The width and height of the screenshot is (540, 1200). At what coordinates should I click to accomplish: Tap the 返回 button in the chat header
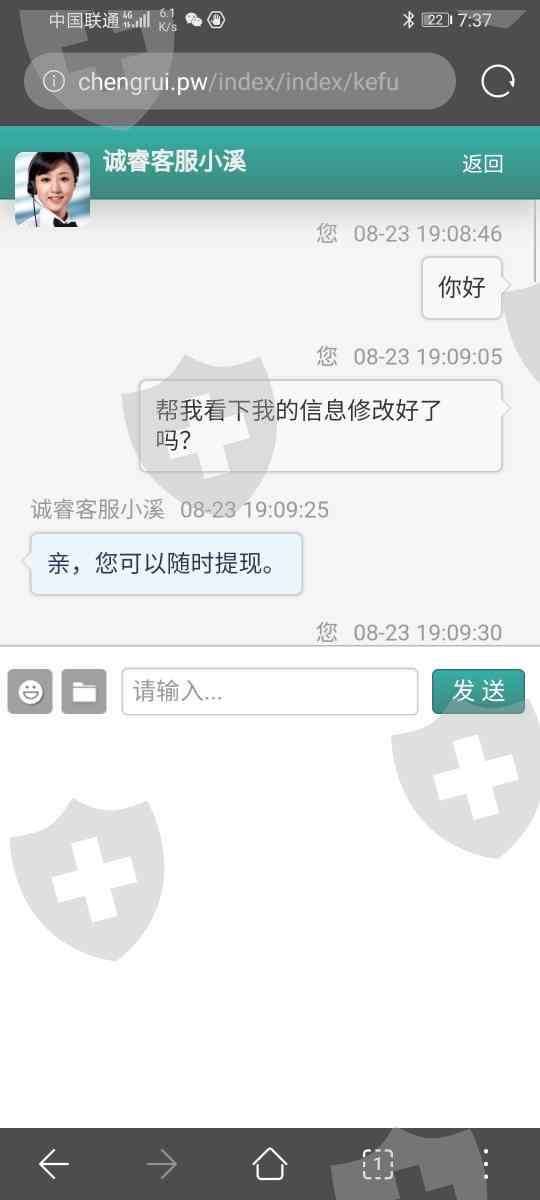[482, 164]
